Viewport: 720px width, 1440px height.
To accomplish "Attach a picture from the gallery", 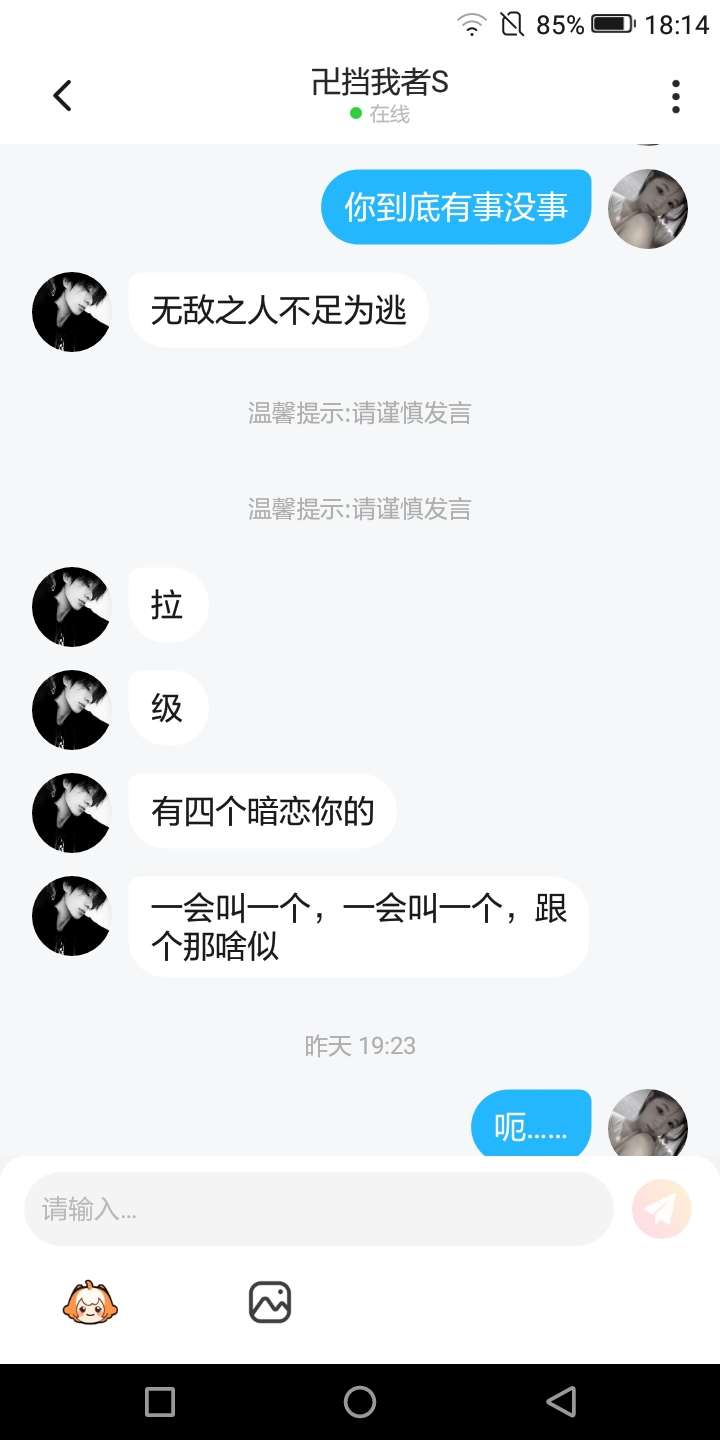I will (270, 1302).
